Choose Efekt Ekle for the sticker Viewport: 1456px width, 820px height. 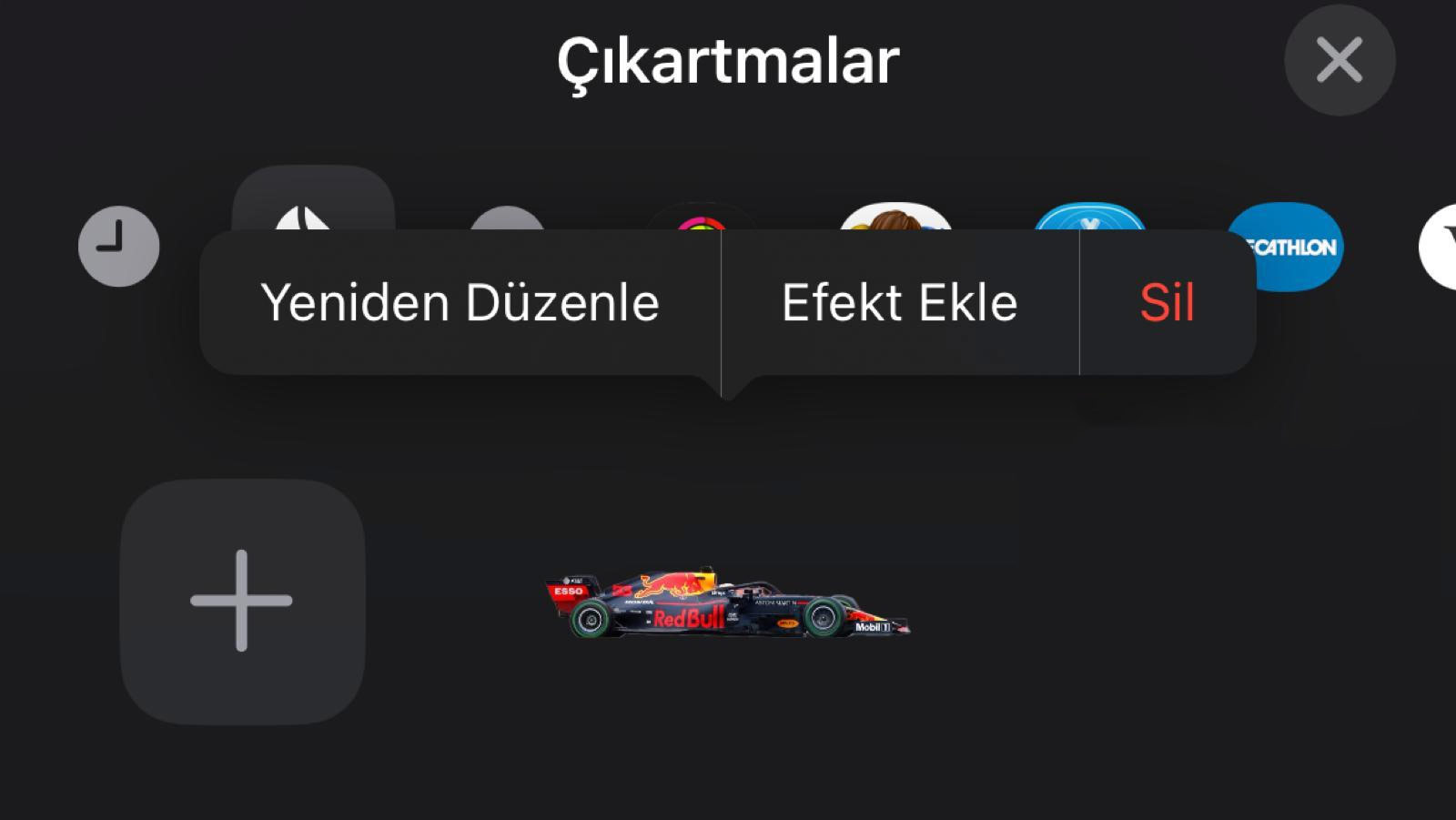click(899, 303)
